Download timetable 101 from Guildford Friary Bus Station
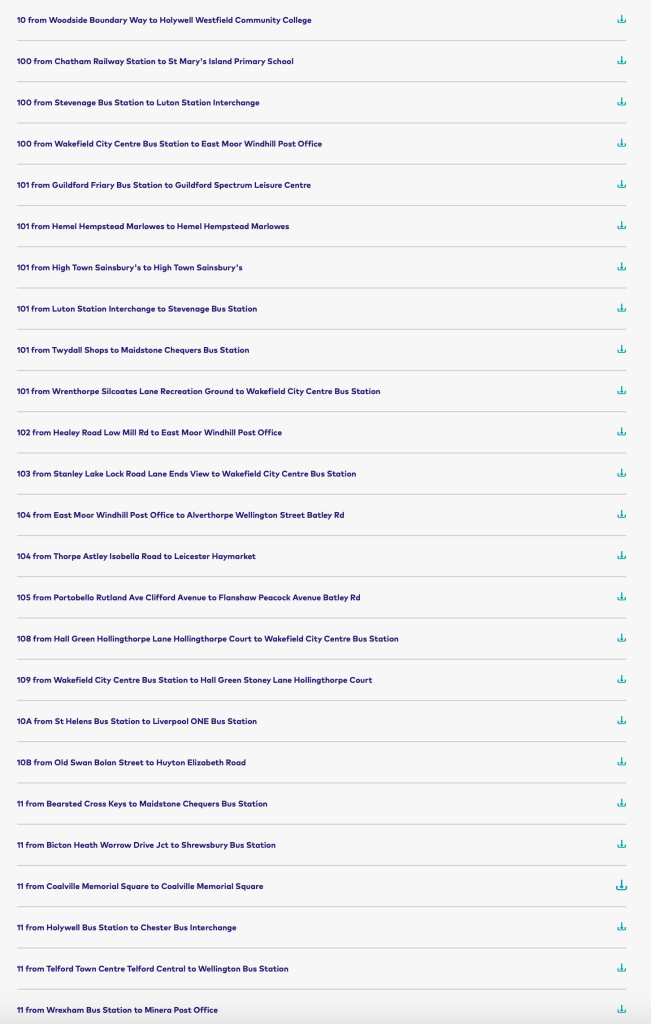The image size is (651, 1024). pos(621,184)
